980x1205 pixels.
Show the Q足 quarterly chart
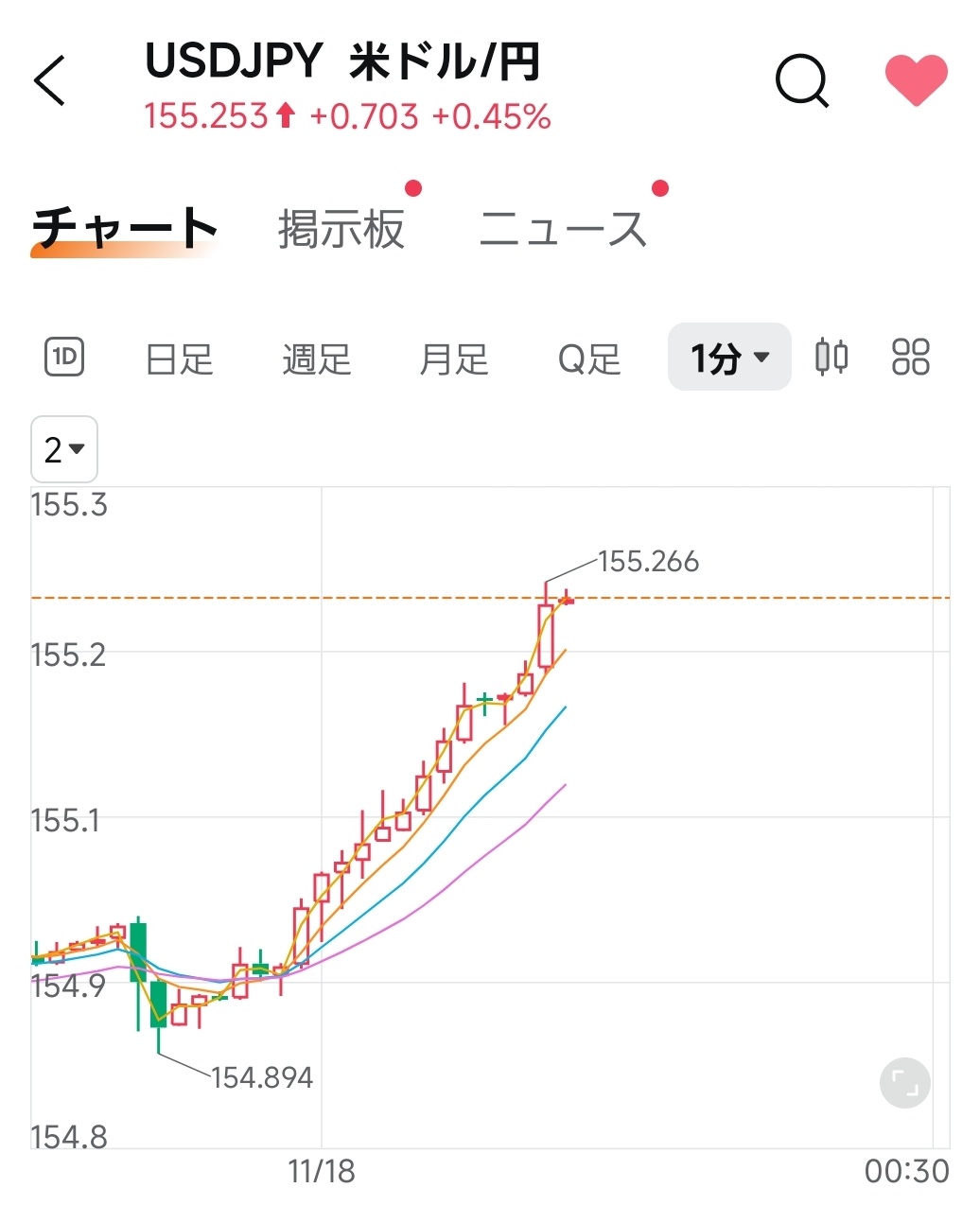click(x=589, y=359)
